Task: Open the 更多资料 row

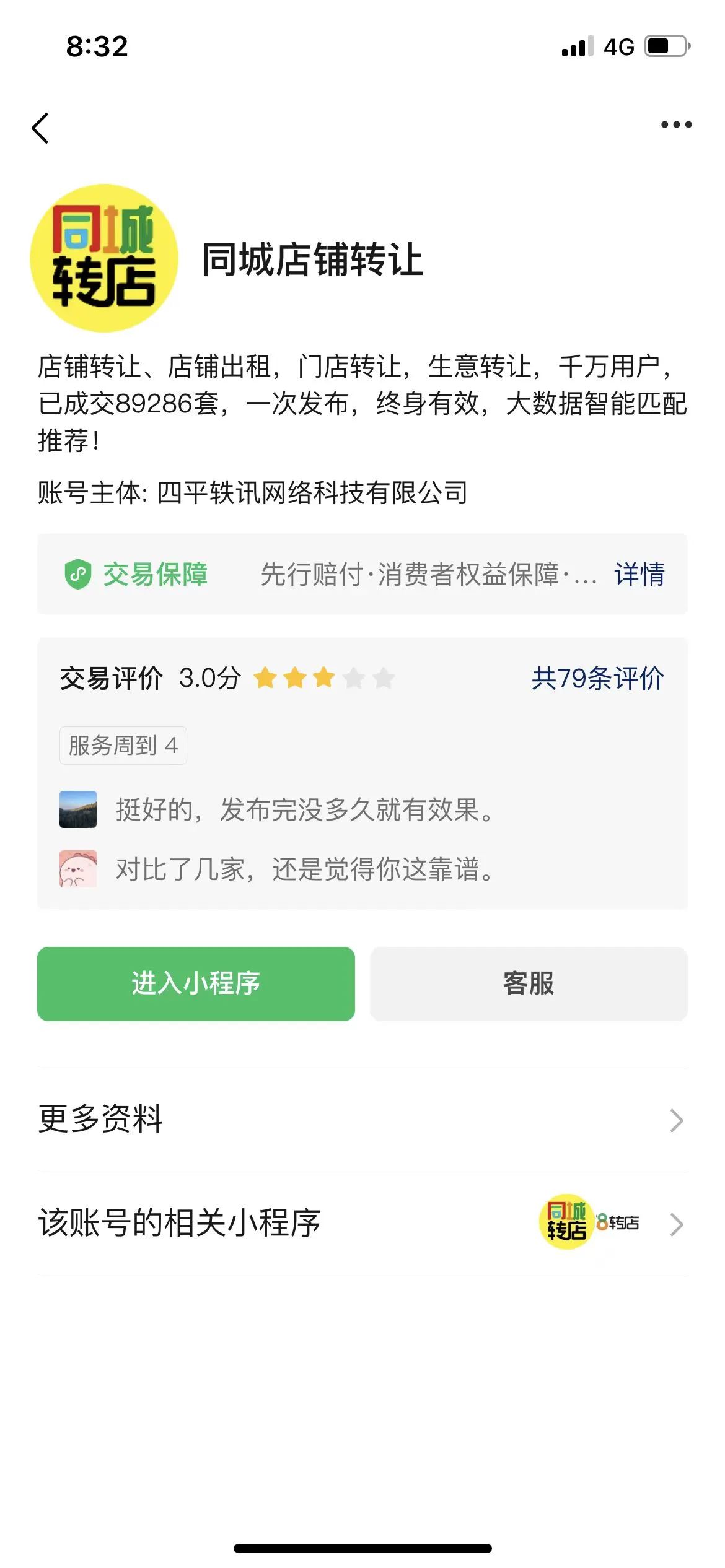Action: tap(362, 1118)
